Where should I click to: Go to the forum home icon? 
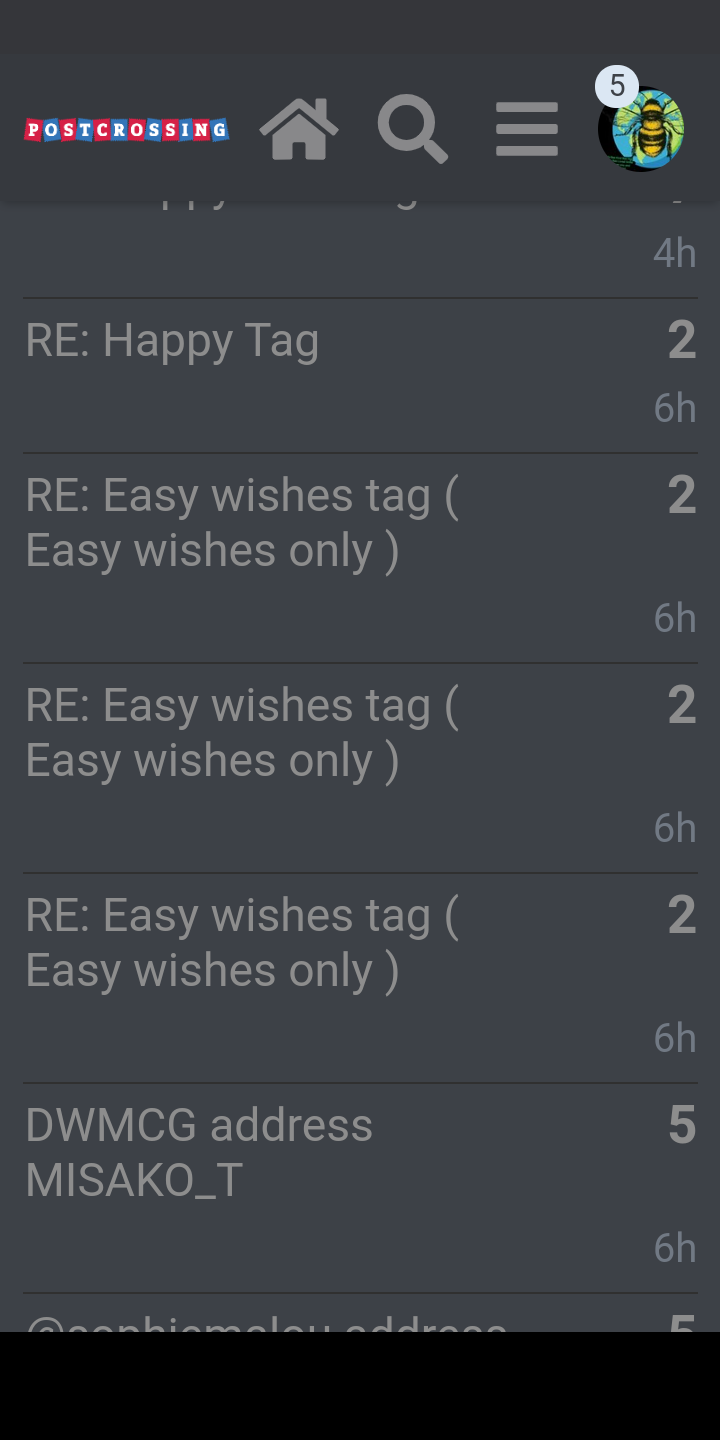tap(299, 129)
